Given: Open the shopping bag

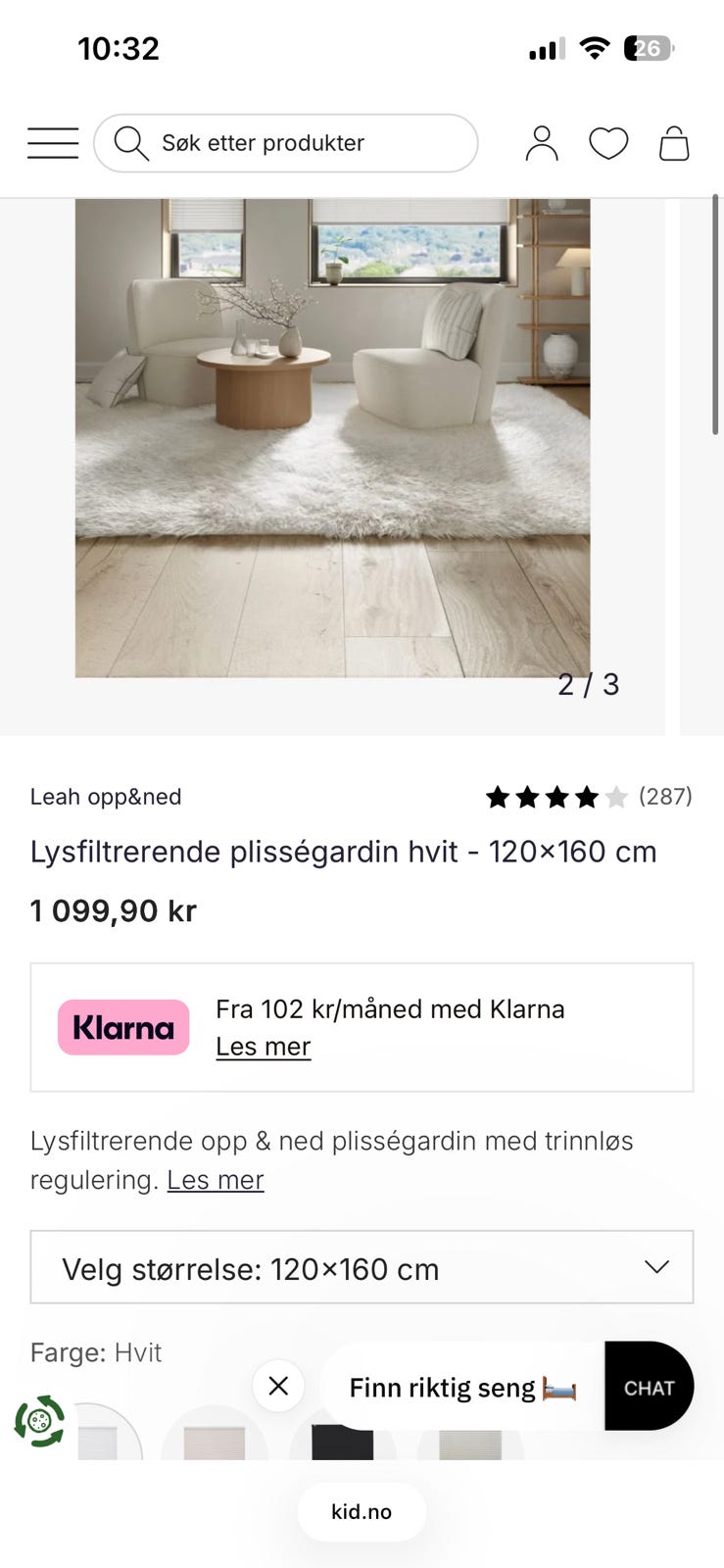Looking at the screenshot, I should pos(674,143).
